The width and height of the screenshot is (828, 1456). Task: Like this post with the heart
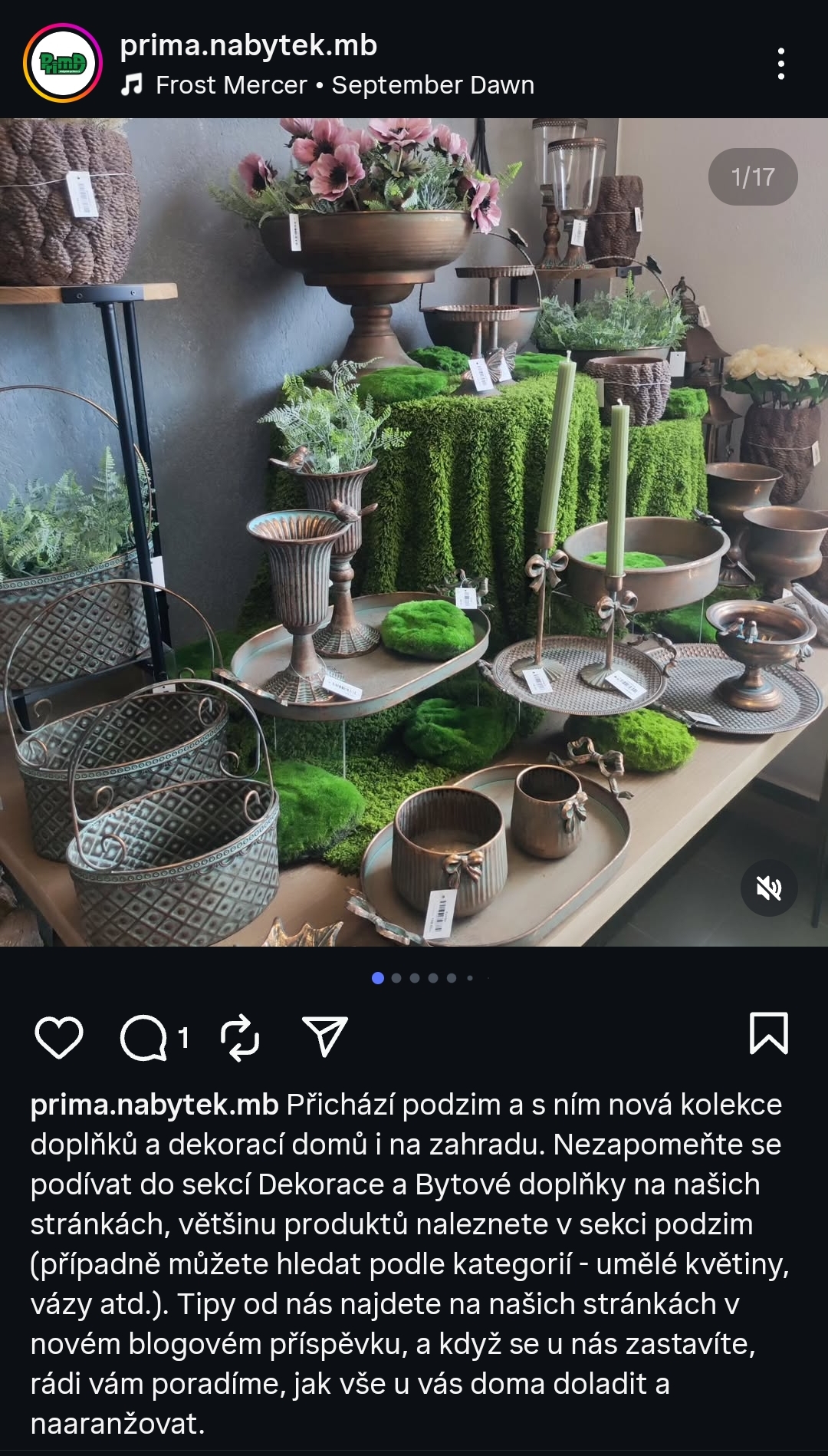point(59,1037)
